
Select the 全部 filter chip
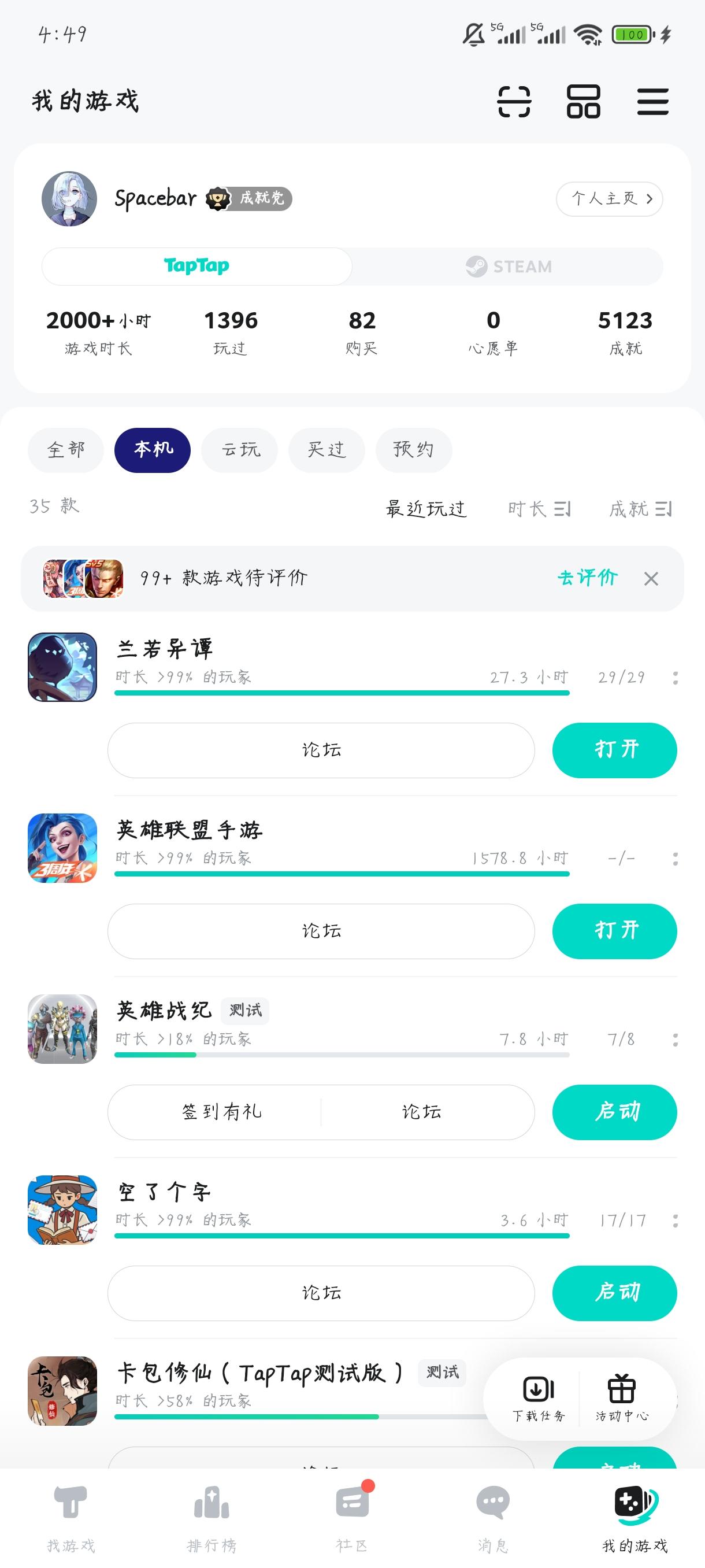[x=66, y=450]
